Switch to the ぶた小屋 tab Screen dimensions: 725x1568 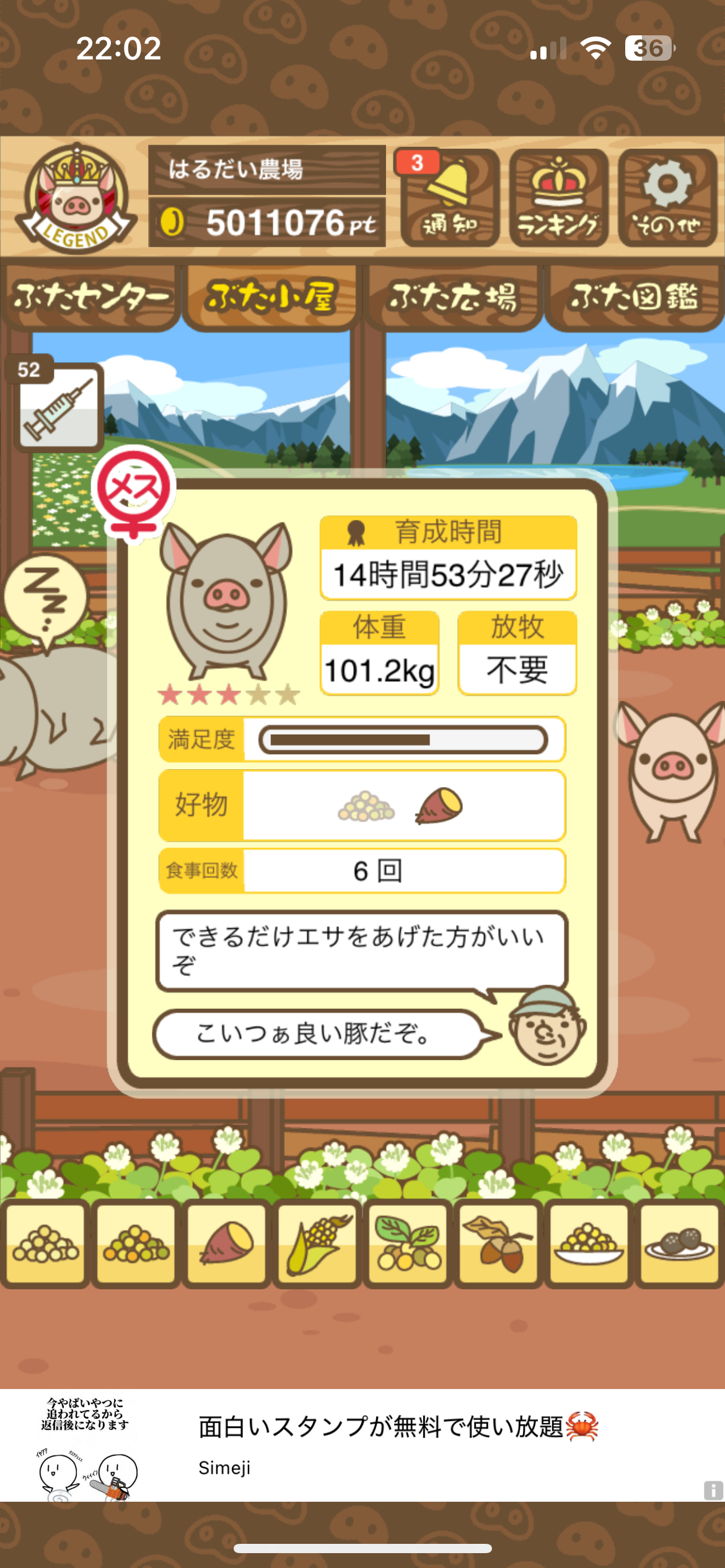(x=271, y=298)
